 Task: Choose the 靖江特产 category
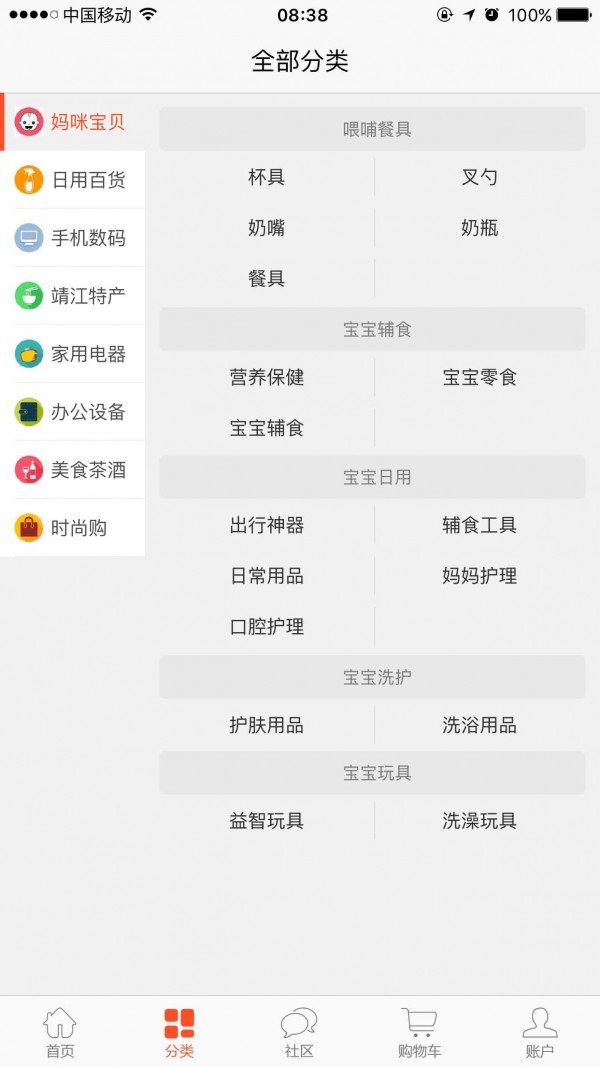coord(72,296)
